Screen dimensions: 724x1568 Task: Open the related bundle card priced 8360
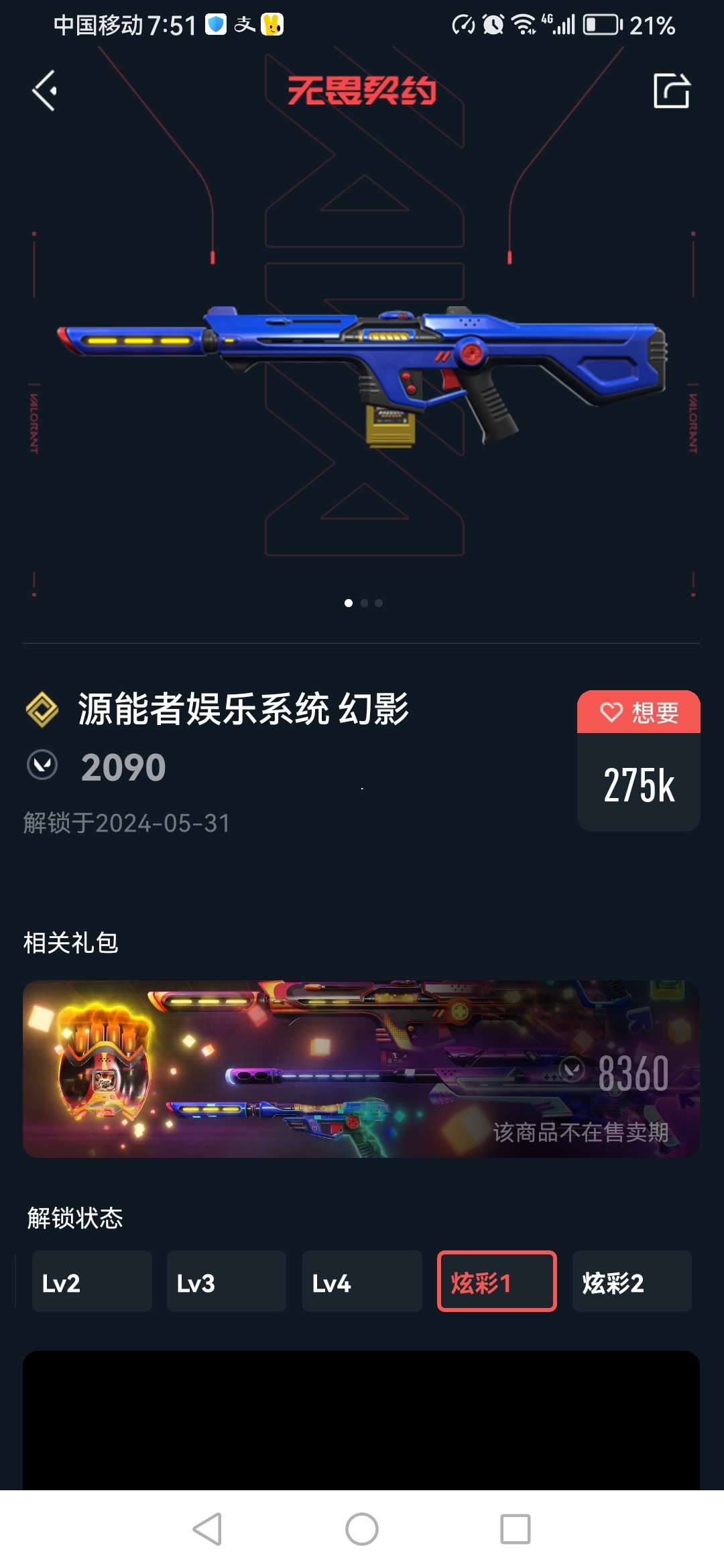tap(361, 1069)
